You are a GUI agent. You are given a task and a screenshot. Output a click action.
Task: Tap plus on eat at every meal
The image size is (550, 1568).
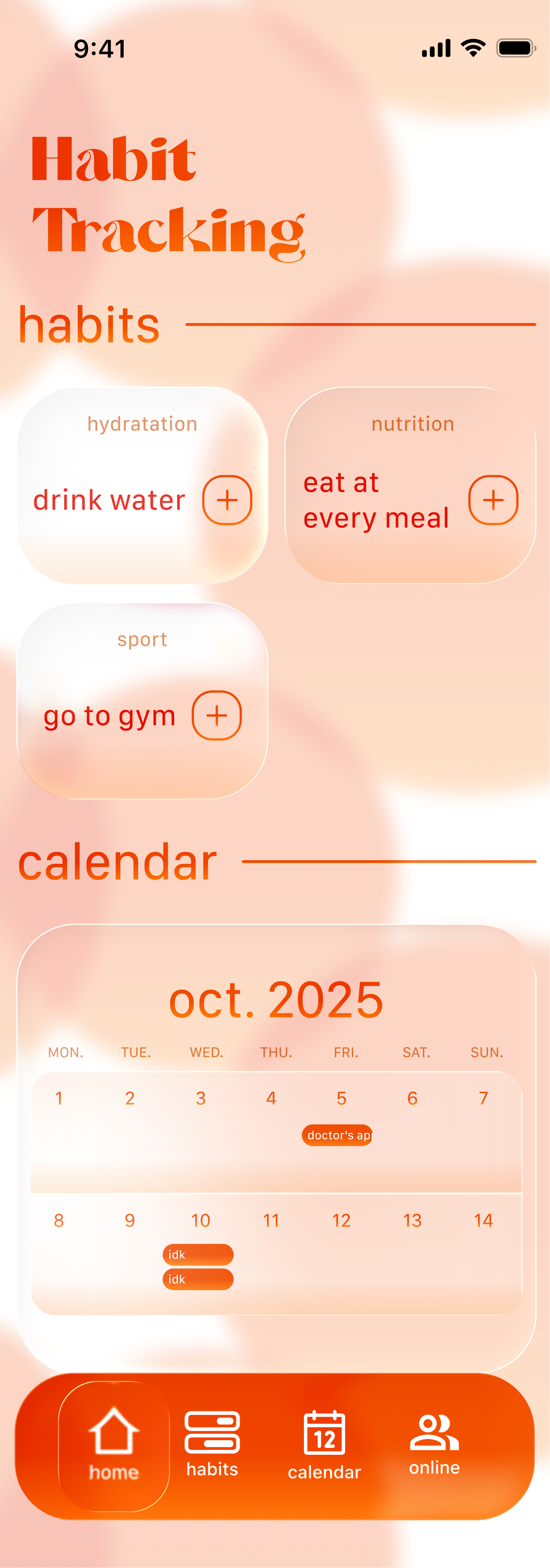pos(493,500)
